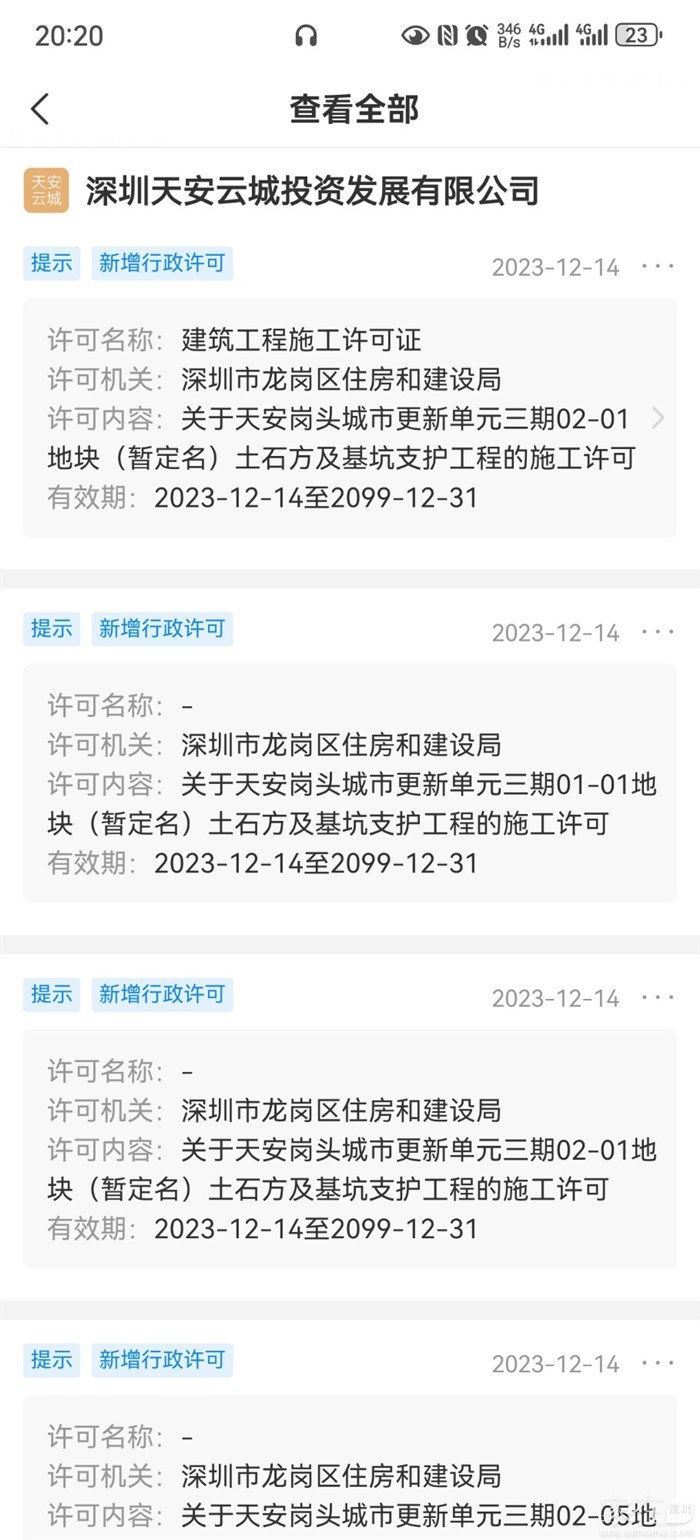Open more options for the 01-01地块 entry

[x=658, y=632]
